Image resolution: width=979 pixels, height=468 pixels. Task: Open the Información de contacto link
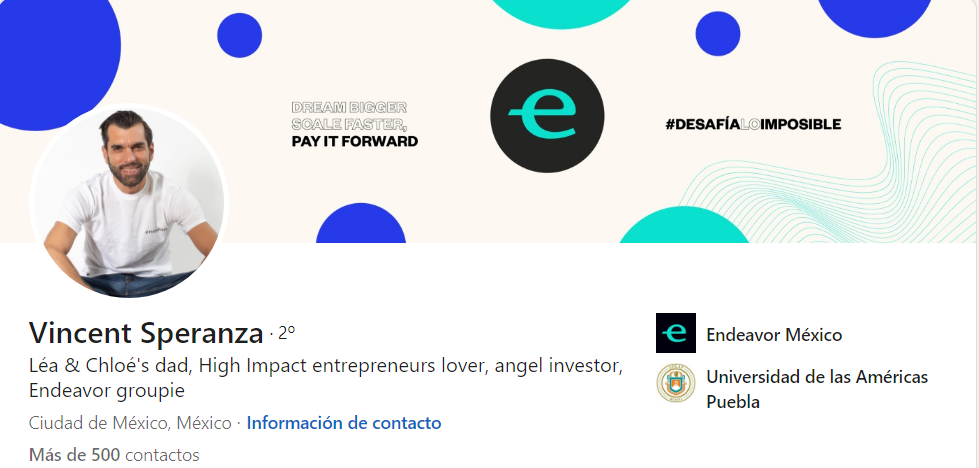pyautogui.click(x=343, y=423)
